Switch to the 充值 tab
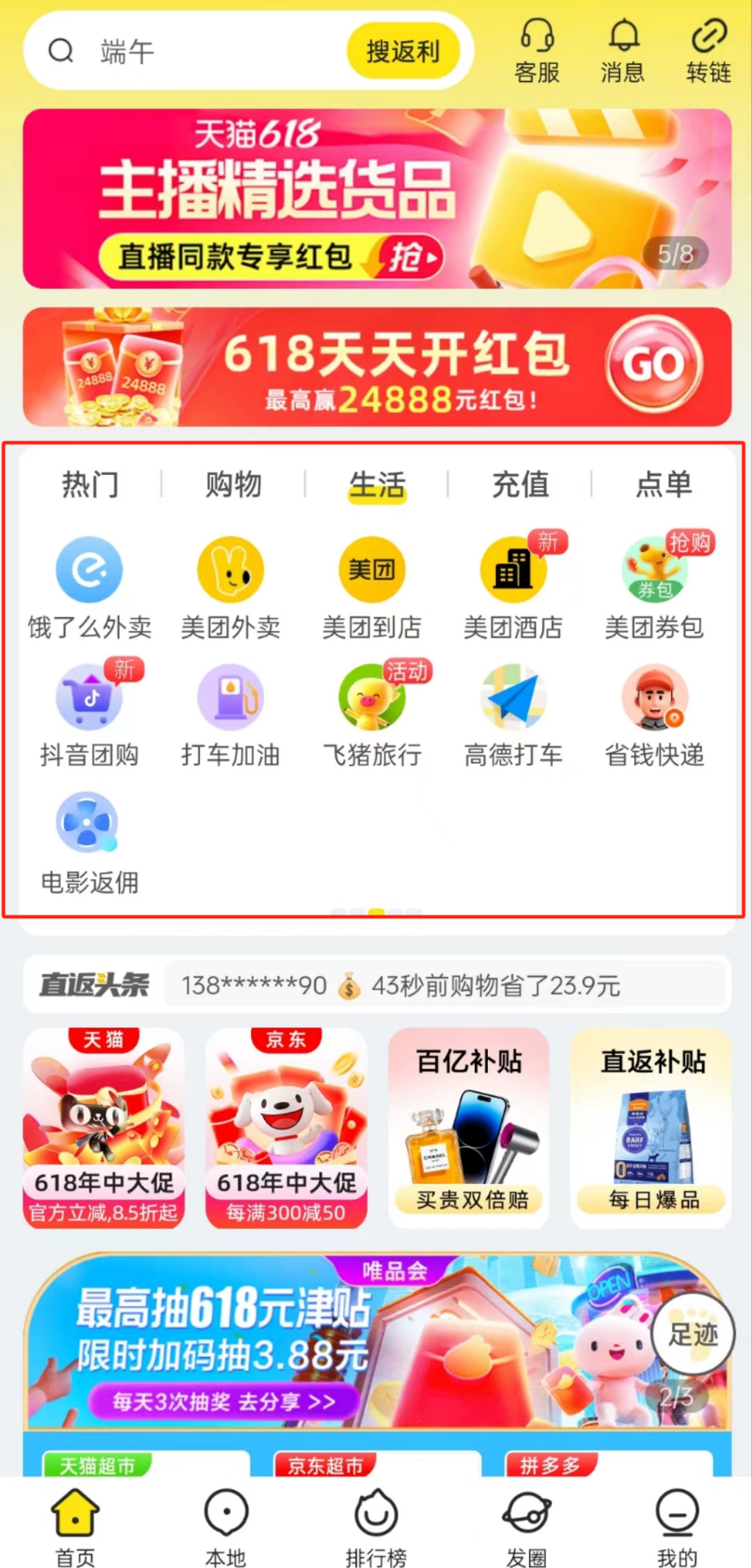 pyautogui.click(x=520, y=485)
